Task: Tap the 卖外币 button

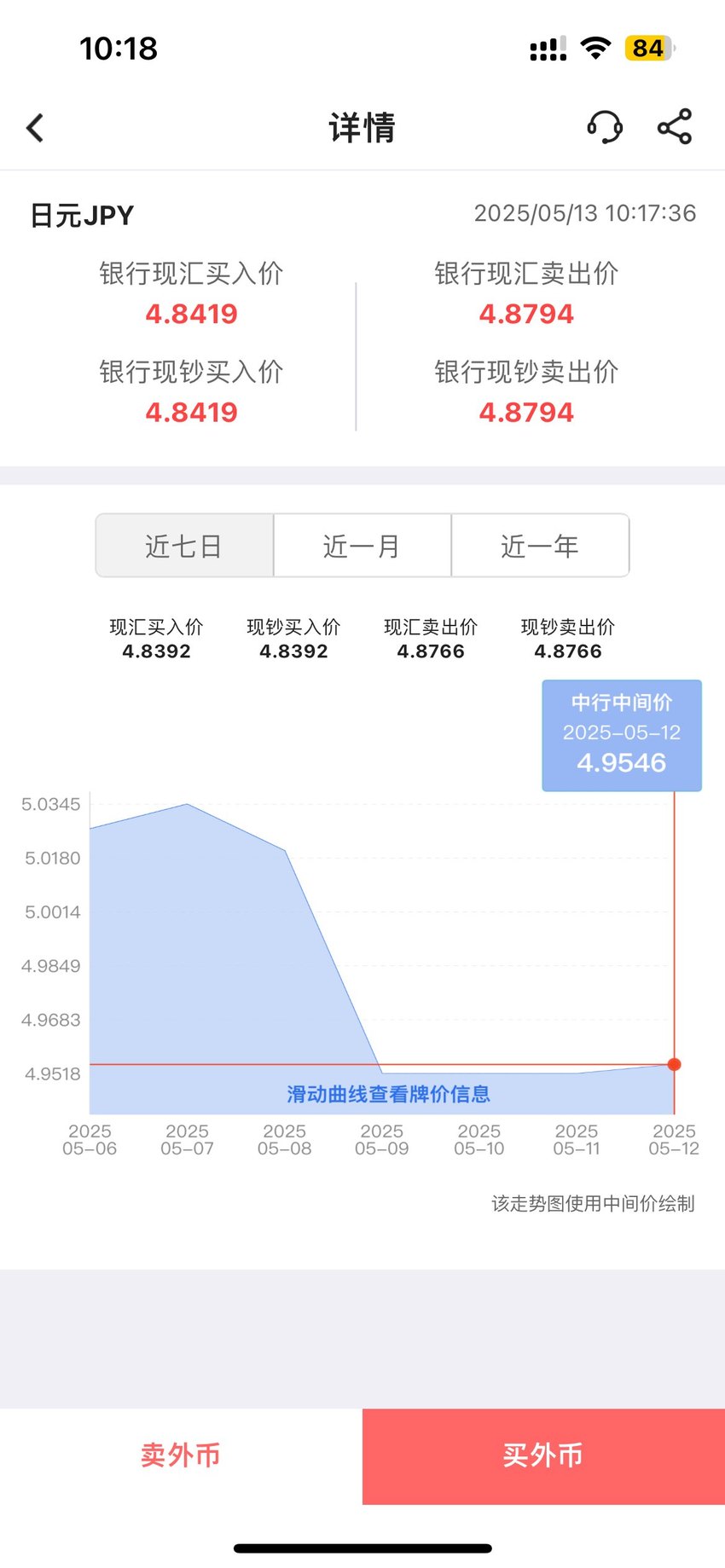Action: (x=181, y=1456)
